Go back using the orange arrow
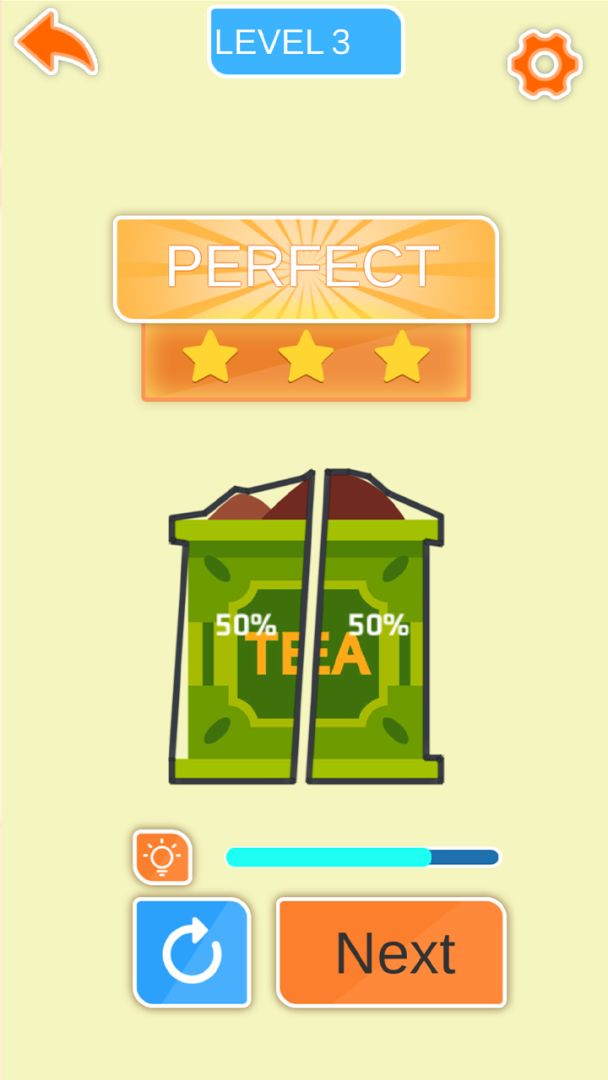This screenshot has height=1080, width=608. (55, 43)
